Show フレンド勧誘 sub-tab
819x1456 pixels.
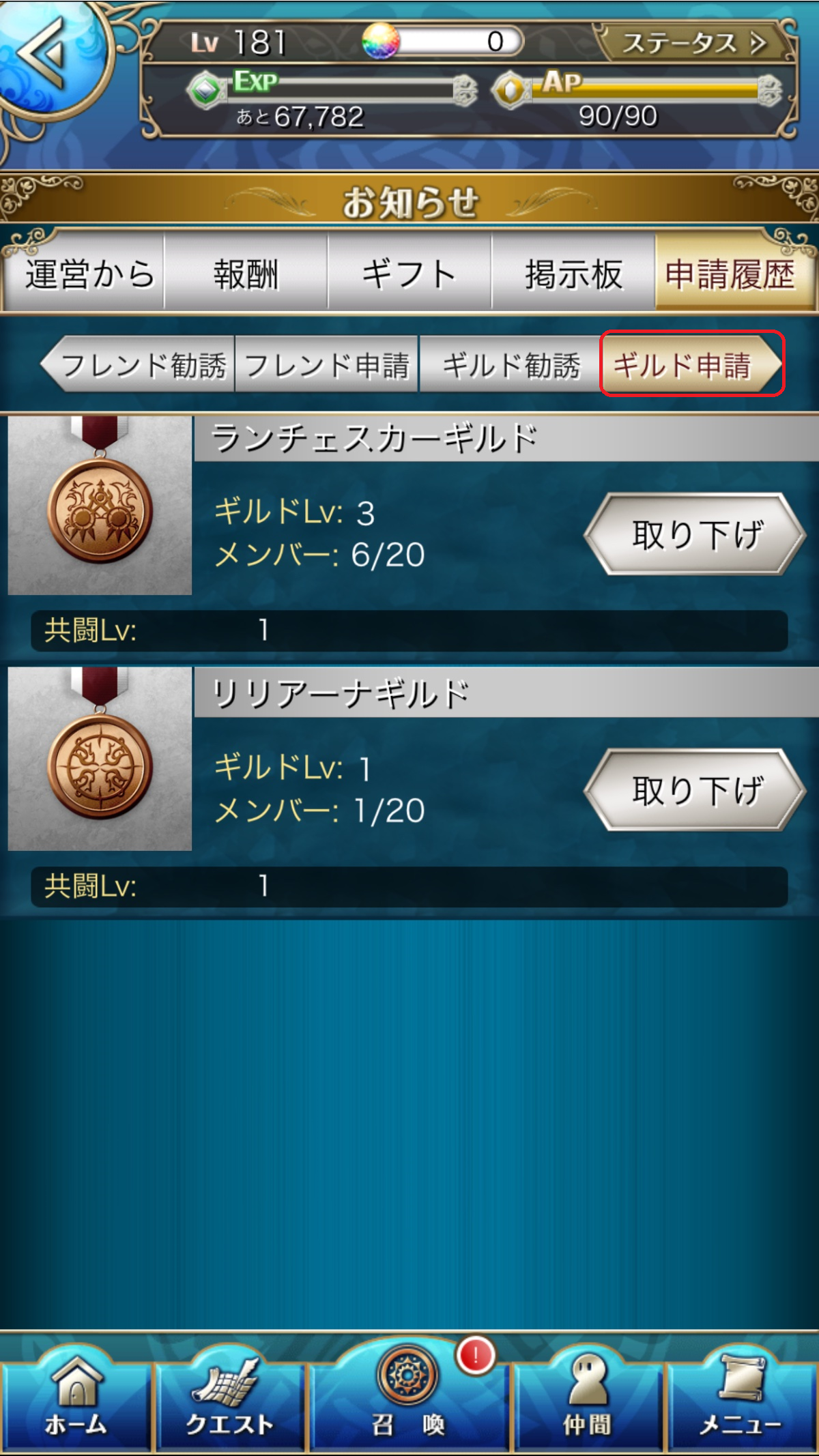138,364
